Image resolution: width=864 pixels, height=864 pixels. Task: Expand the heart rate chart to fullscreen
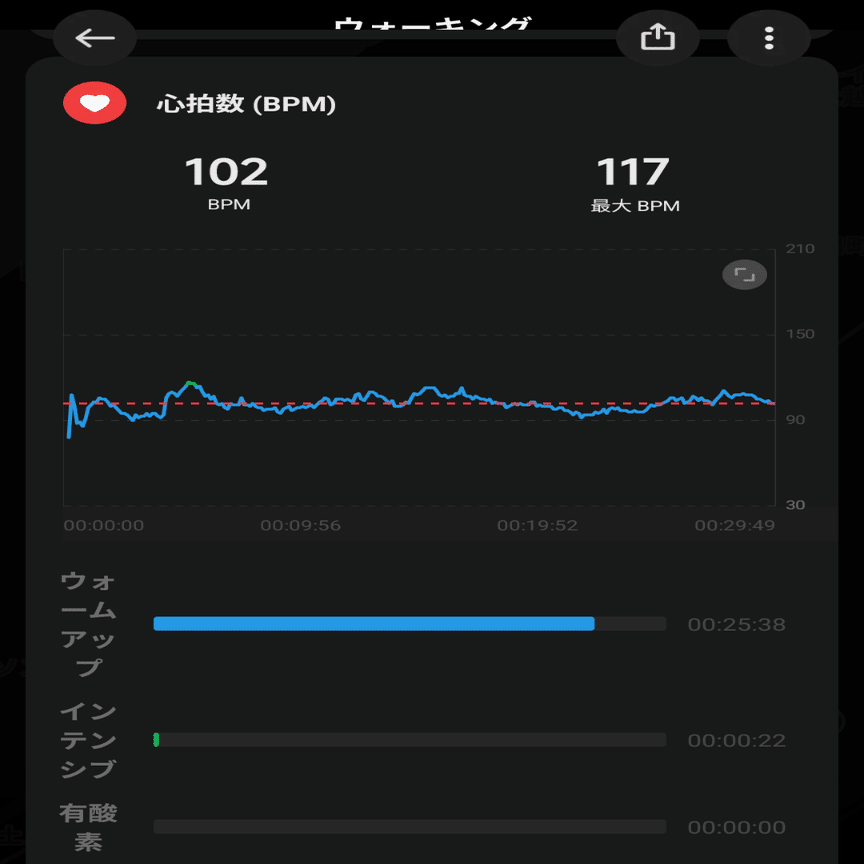point(744,275)
